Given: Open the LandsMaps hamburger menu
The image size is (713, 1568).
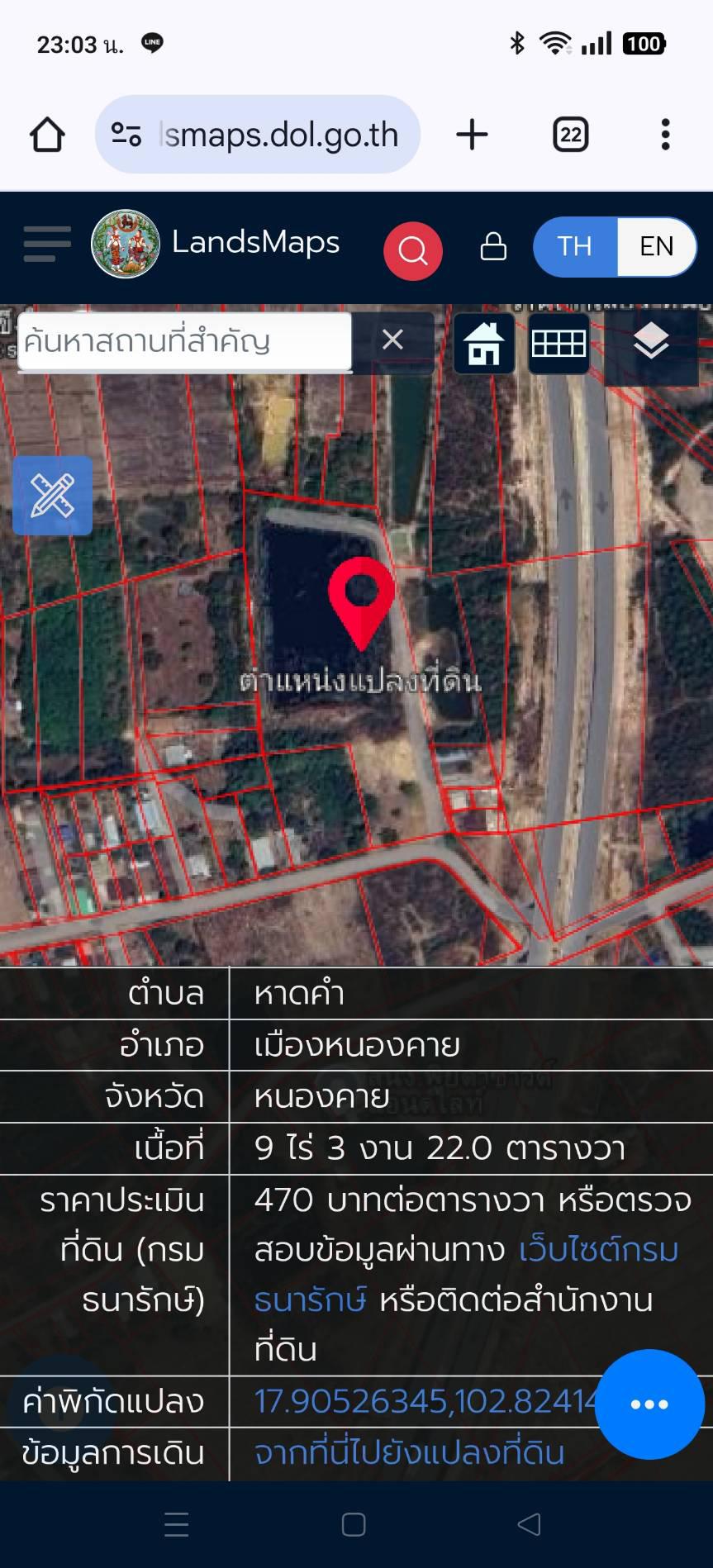Looking at the screenshot, I should [47, 245].
